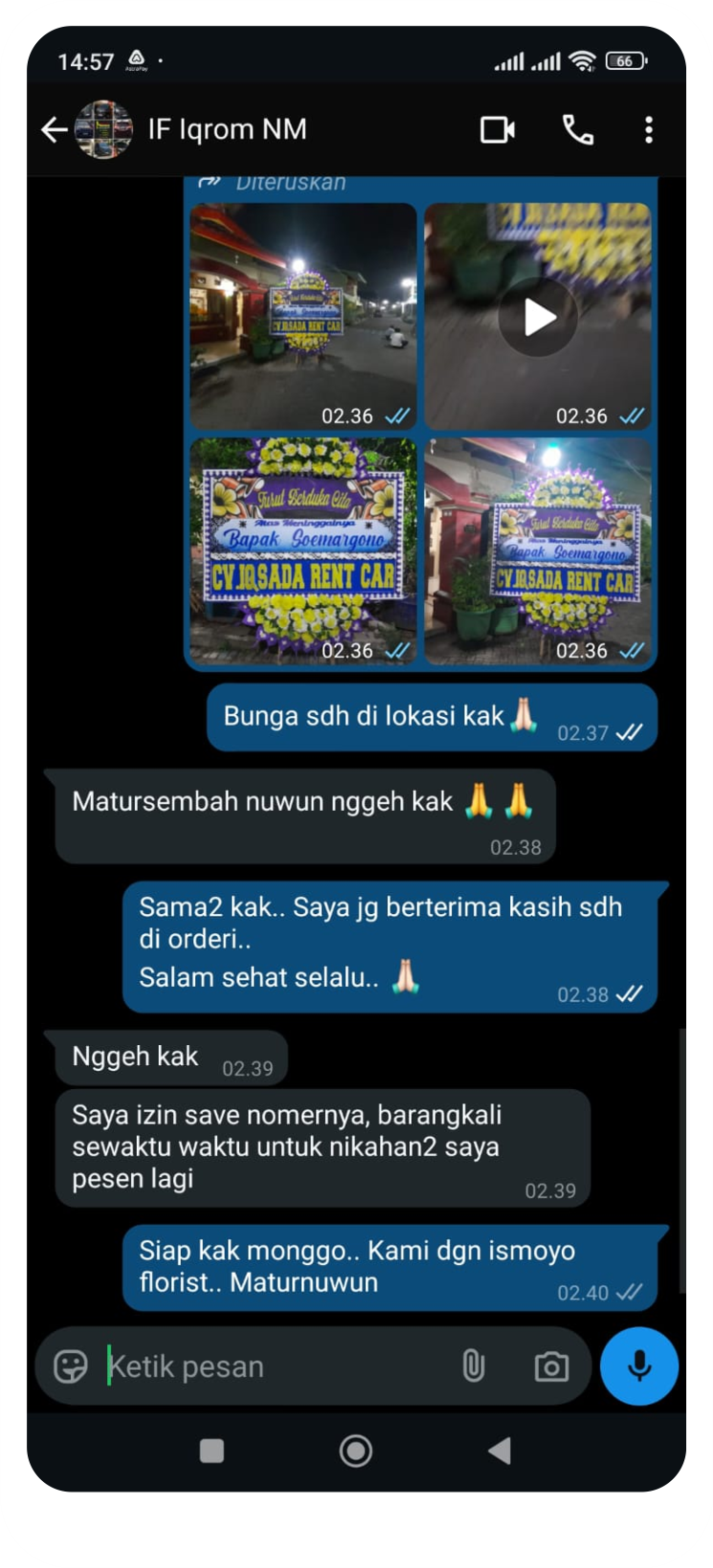Attach a file with the paperclip

click(473, 1366)
